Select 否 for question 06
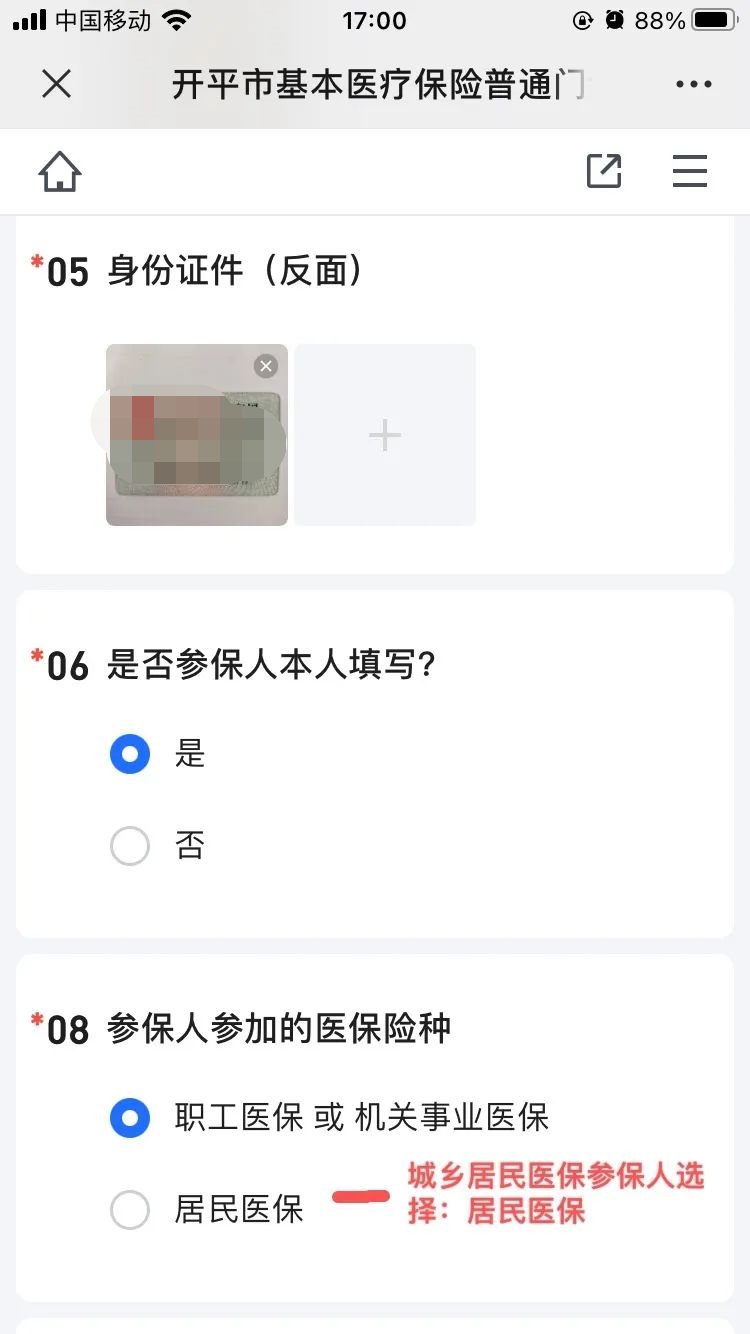The height and width of the screenshot is (1334, 750). coord(130,846)
